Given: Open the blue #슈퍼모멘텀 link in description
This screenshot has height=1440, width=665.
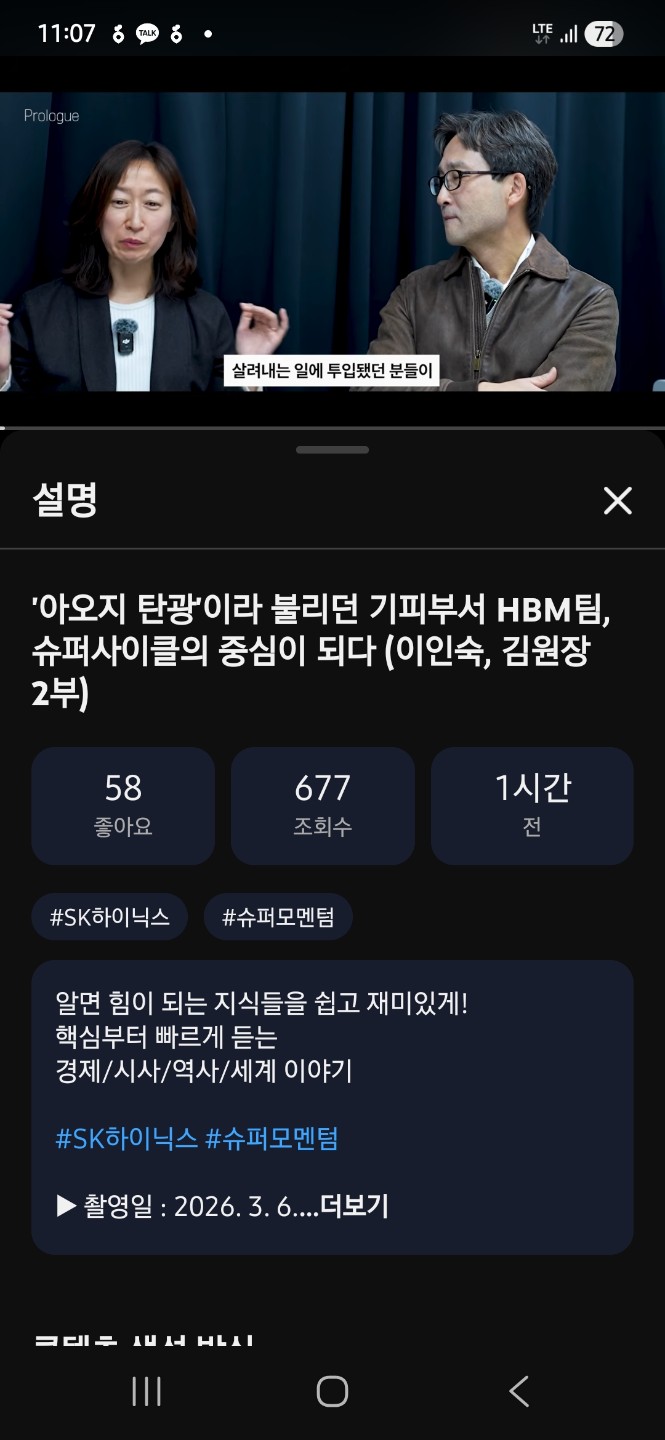Looking at the screenshot, I should pos(272,1138).
